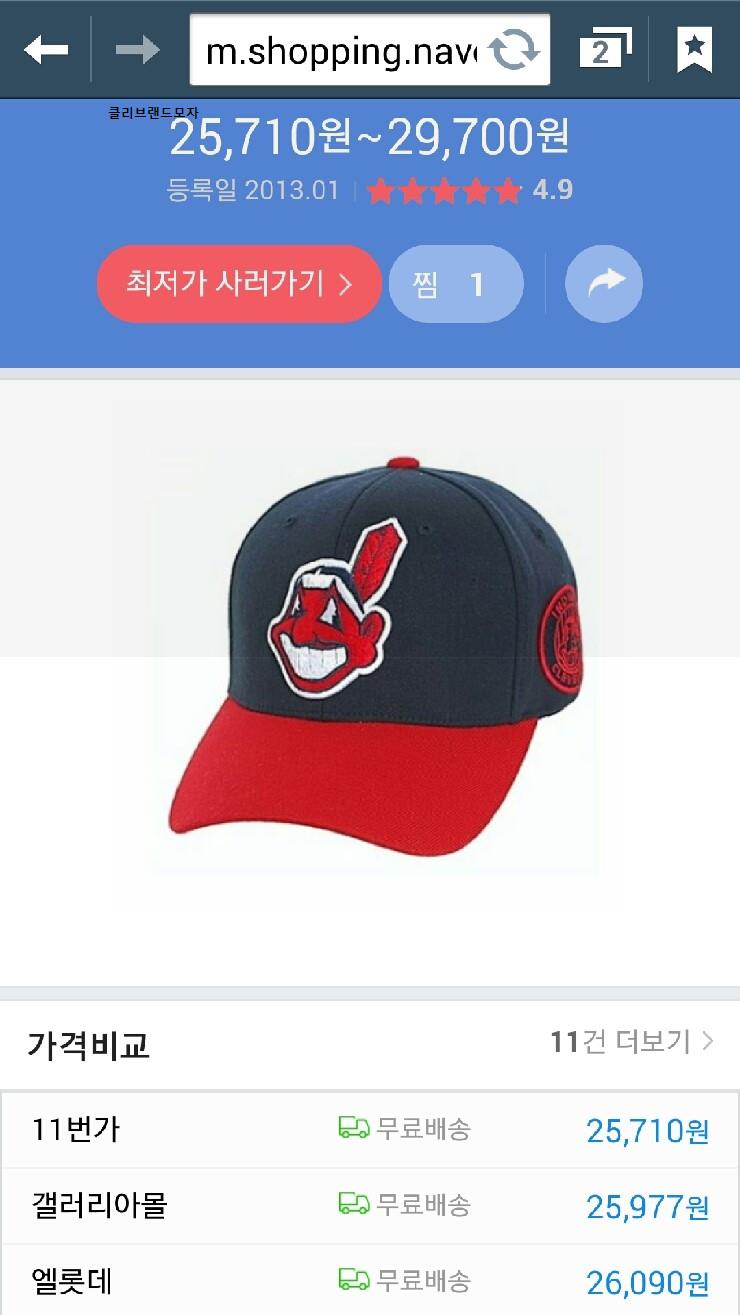Image resolution: width=740 pixels, height=1315 pixels.
Task: Open the browser bookmarks
Action: point(694,49)
